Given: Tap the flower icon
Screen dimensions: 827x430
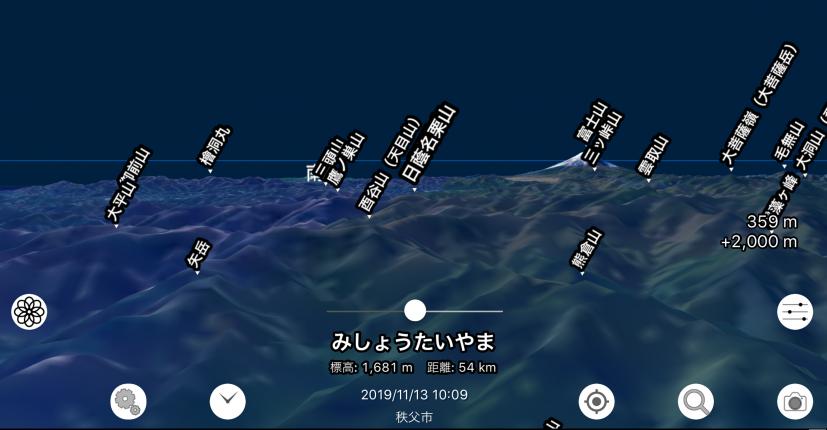Looking at the screenshot, I should point(29,312).
